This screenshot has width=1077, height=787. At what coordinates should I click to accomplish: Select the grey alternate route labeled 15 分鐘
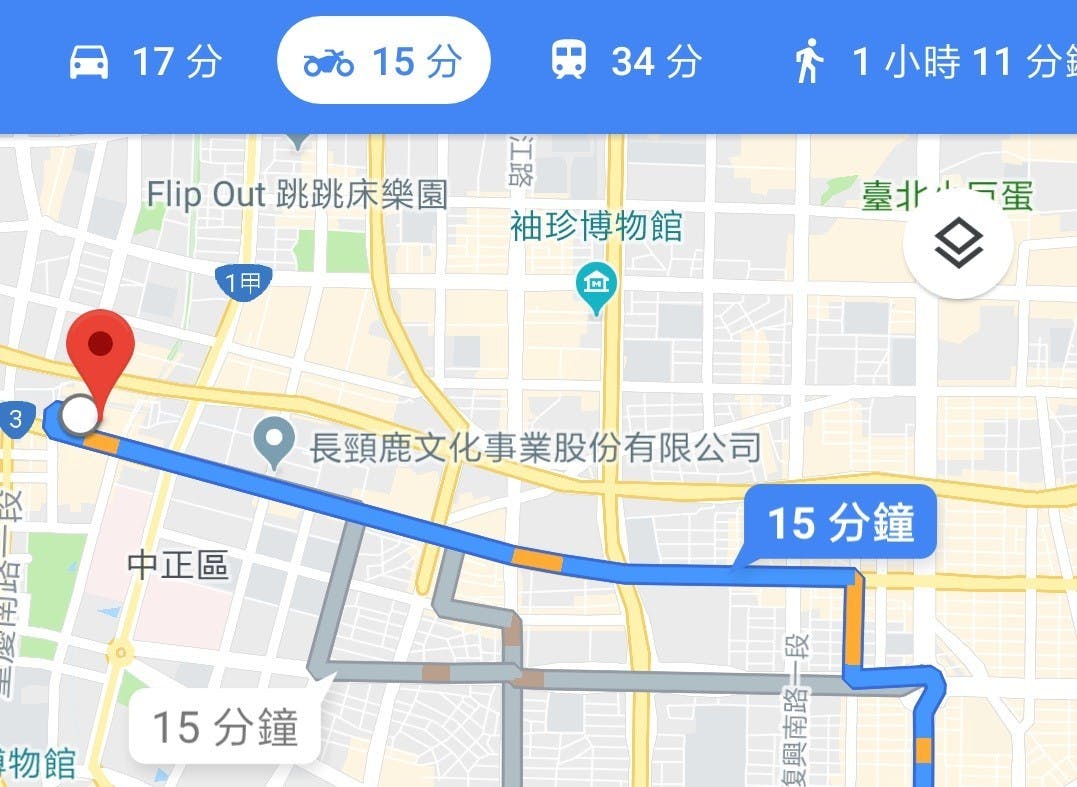[x=225, y=726]
